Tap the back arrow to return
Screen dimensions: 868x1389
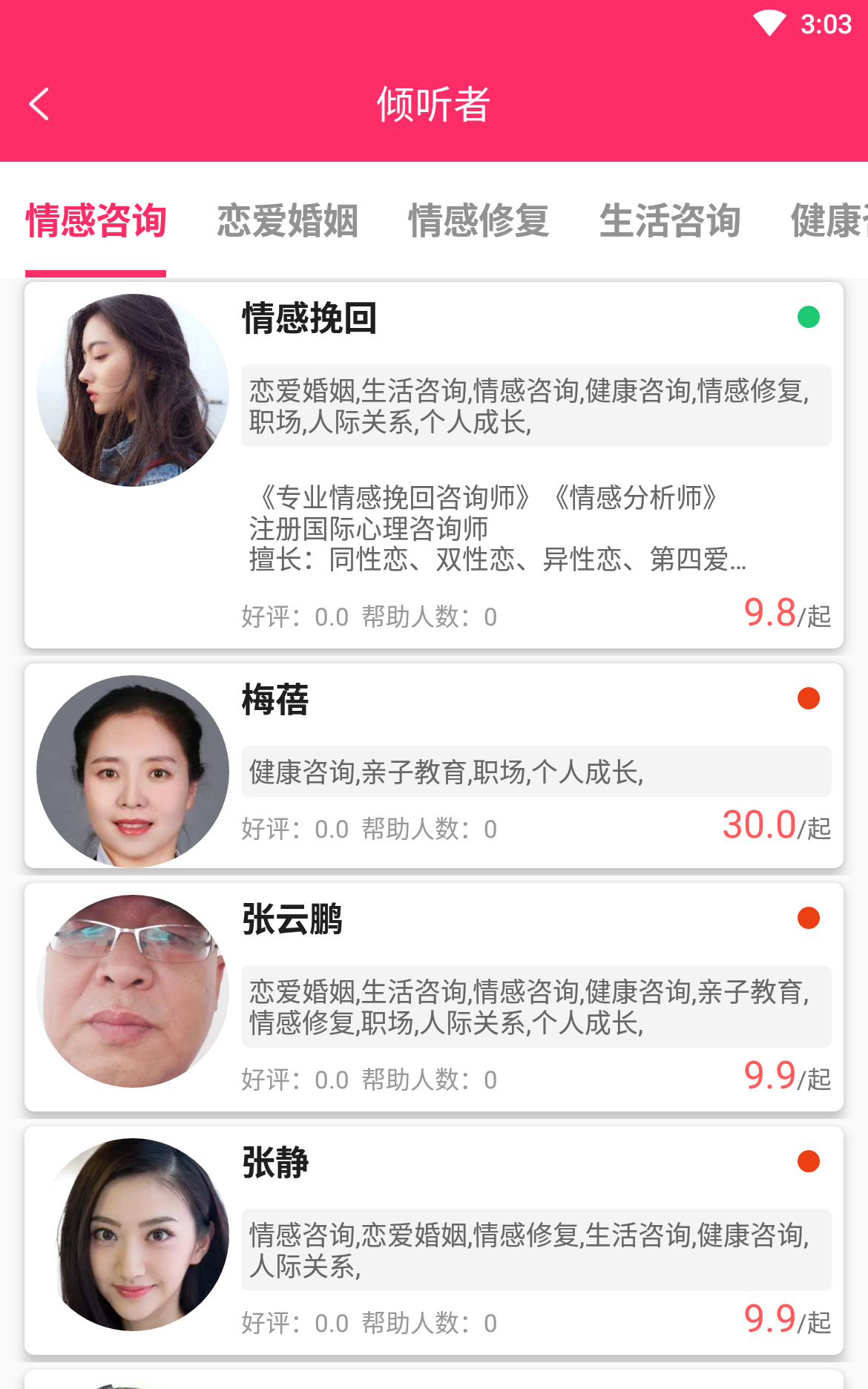[39, 104]
